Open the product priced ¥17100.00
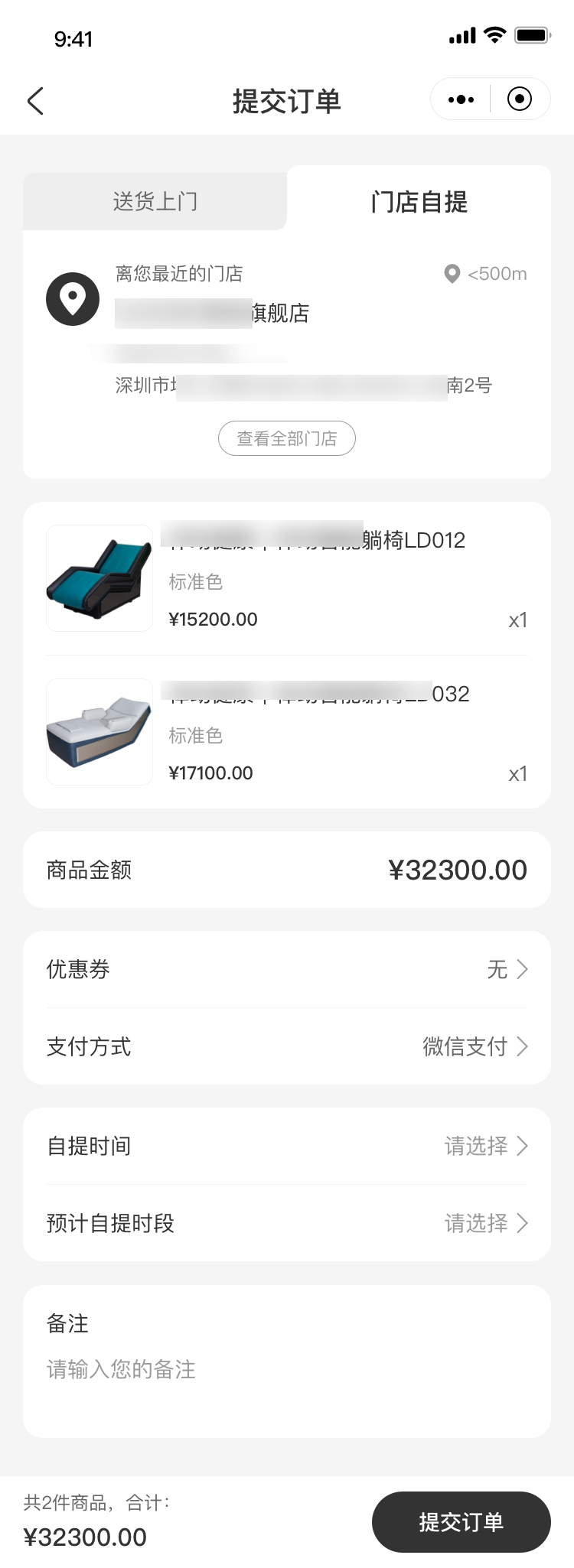Image resolution: width=574 pixels, height=1568 pixels. (287, 733)
